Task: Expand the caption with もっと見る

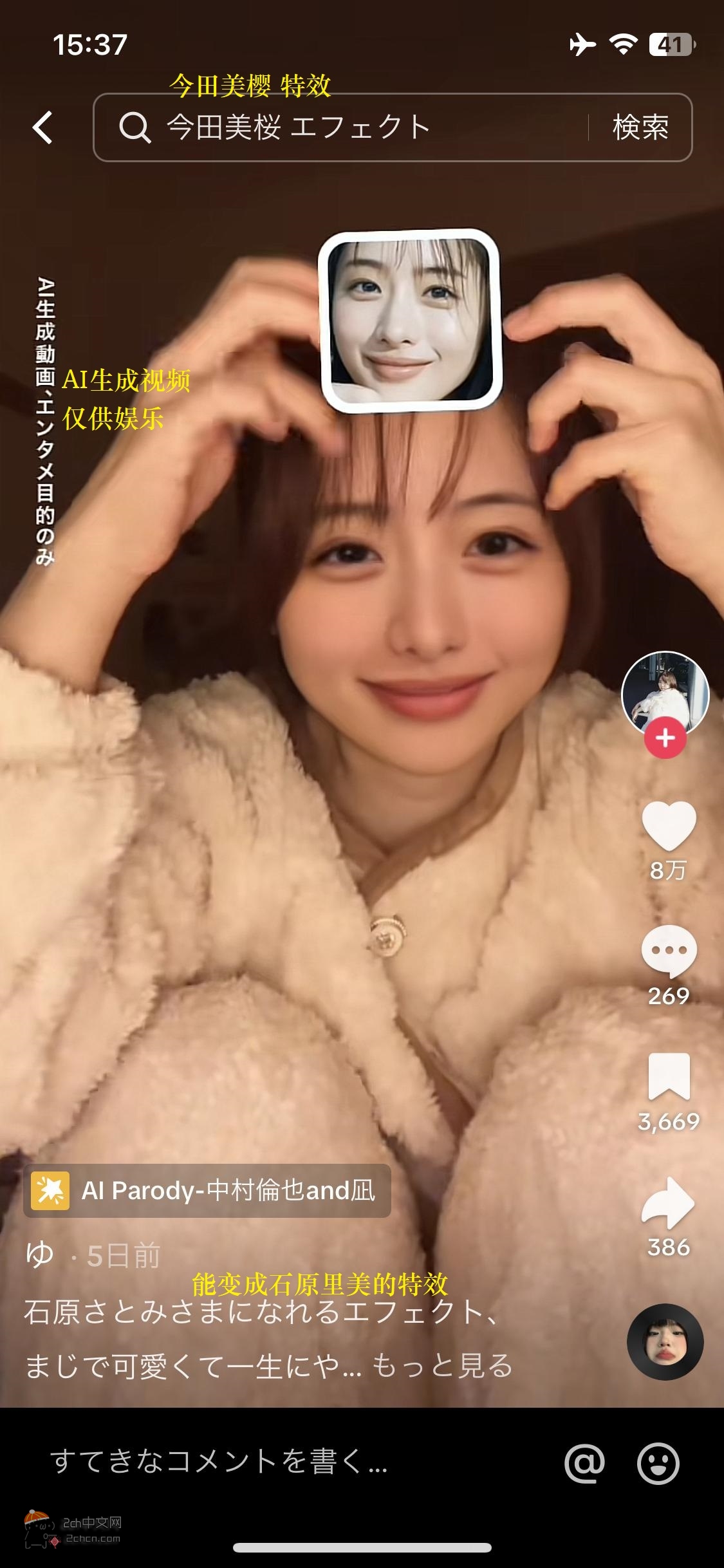Action: point(441,1366)
